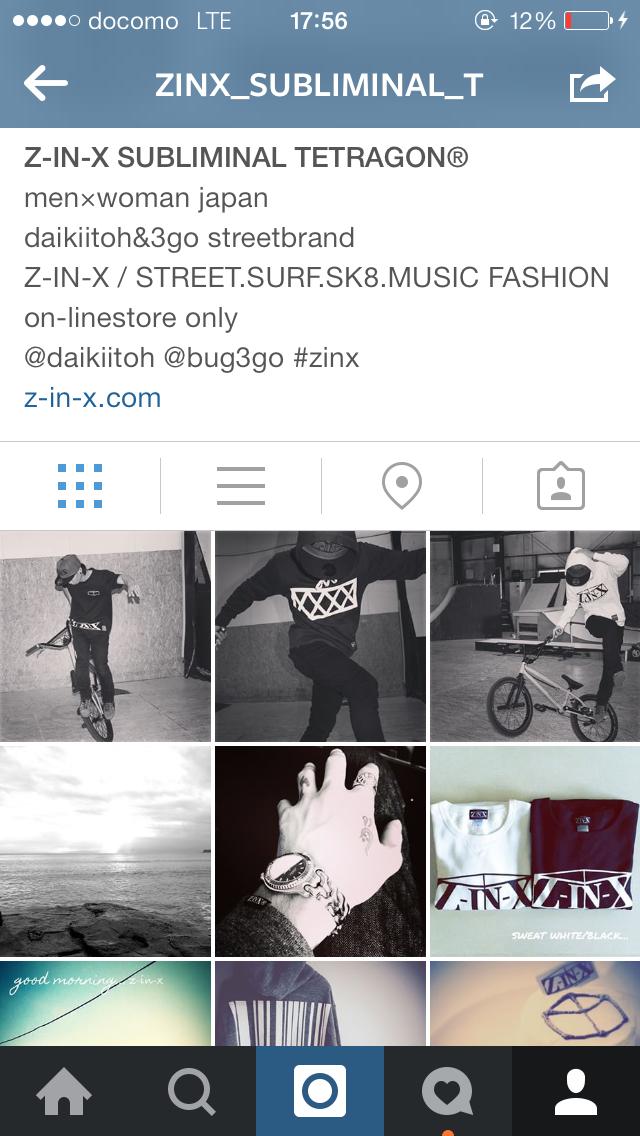Screen dimensions: 640x1136
Task: Open the z-in-x.com website link
Action: [x=92, y=398]
